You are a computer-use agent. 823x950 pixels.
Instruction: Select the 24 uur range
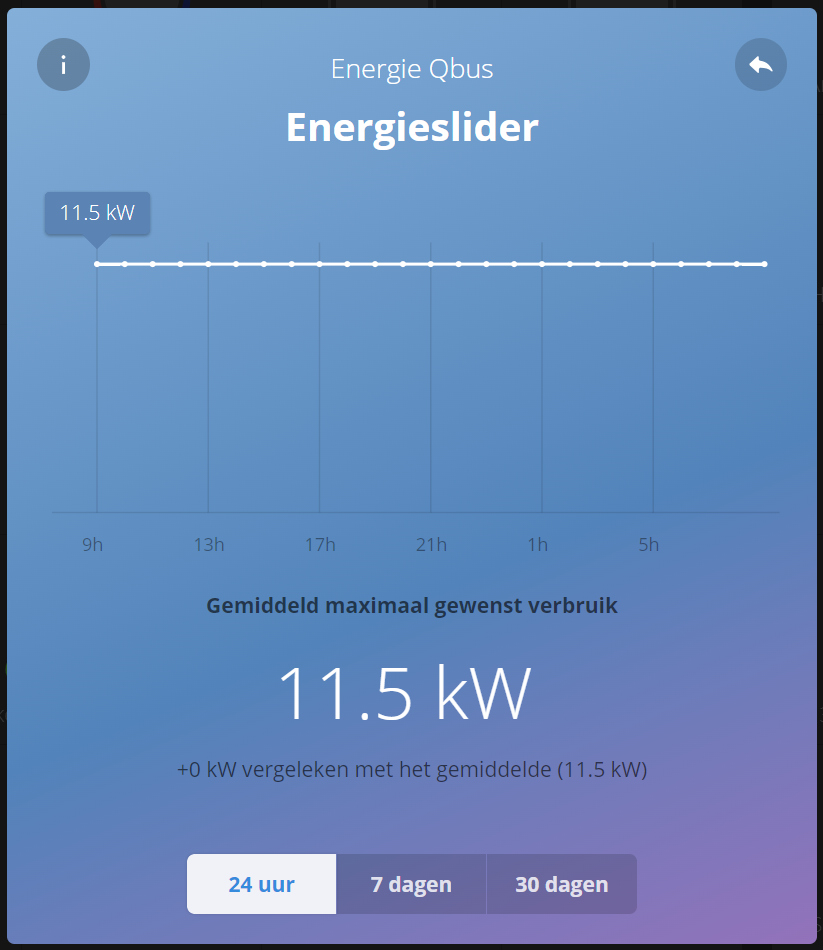(x=261, y=884)
